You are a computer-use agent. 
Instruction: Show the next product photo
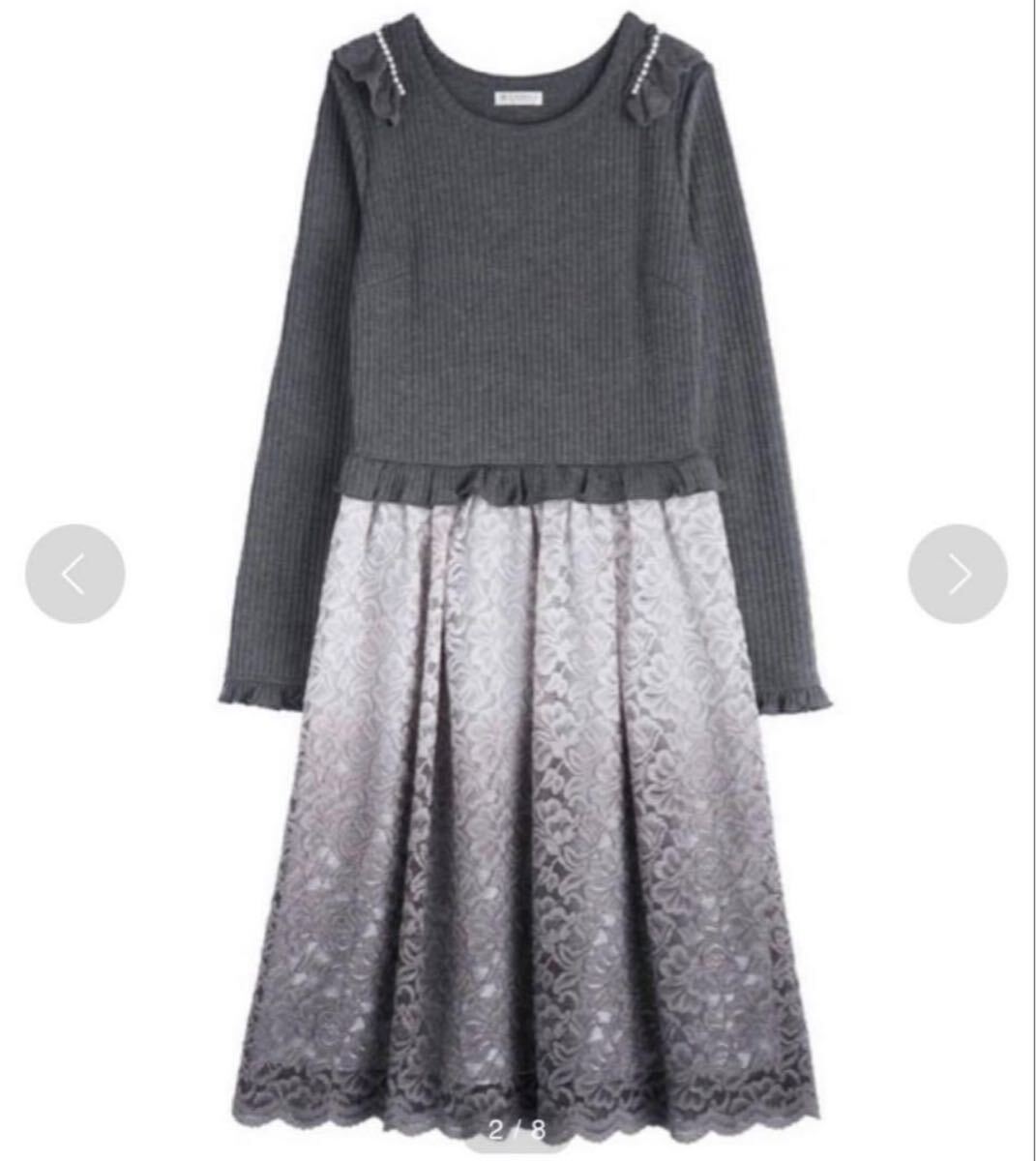[957, 574]
